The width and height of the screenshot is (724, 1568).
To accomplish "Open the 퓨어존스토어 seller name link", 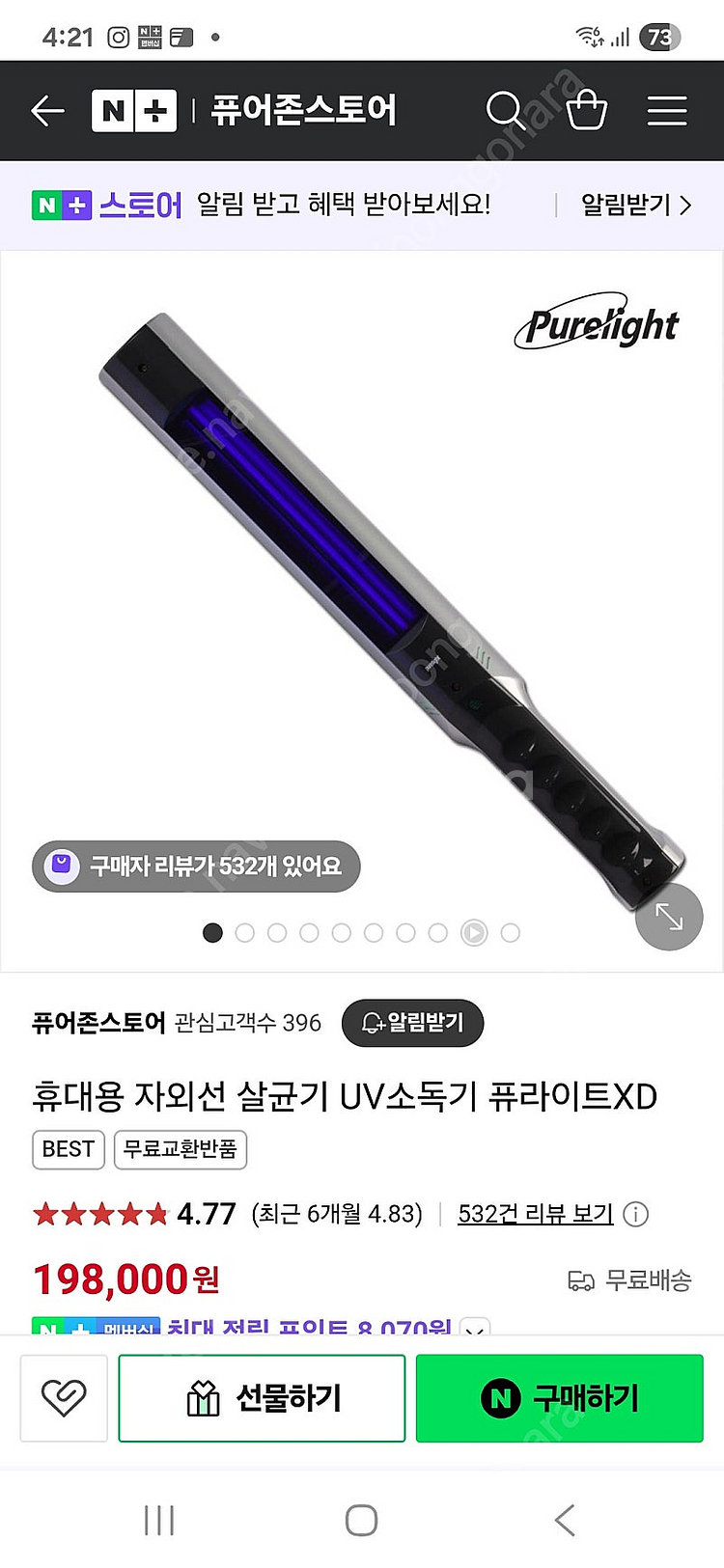I will coord(98,1023).
